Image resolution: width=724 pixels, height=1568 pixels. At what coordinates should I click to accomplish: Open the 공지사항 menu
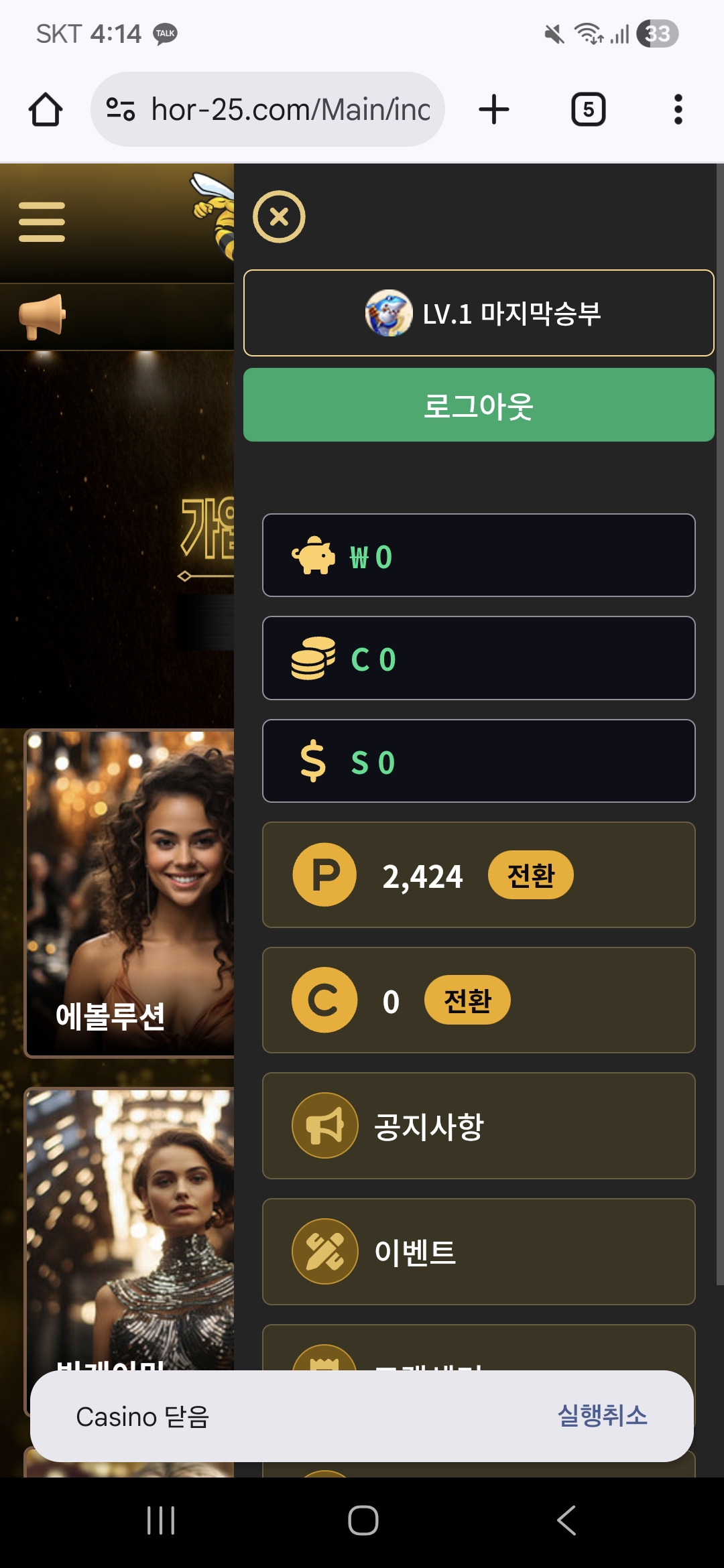[x=479, y=1126]
